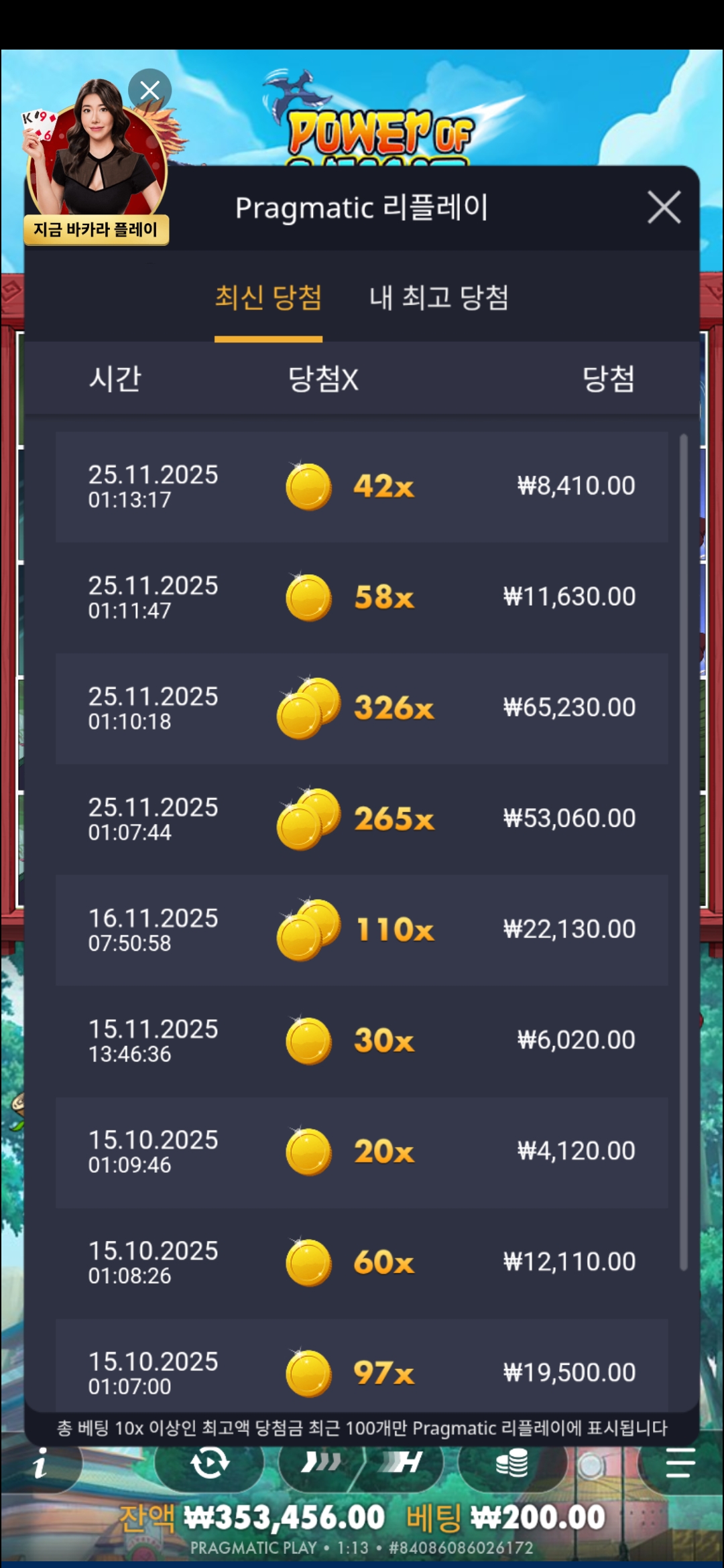Screen dimensions: 724x1568
Task: Watch the 60x win replay
Action: coord(361,1262)
